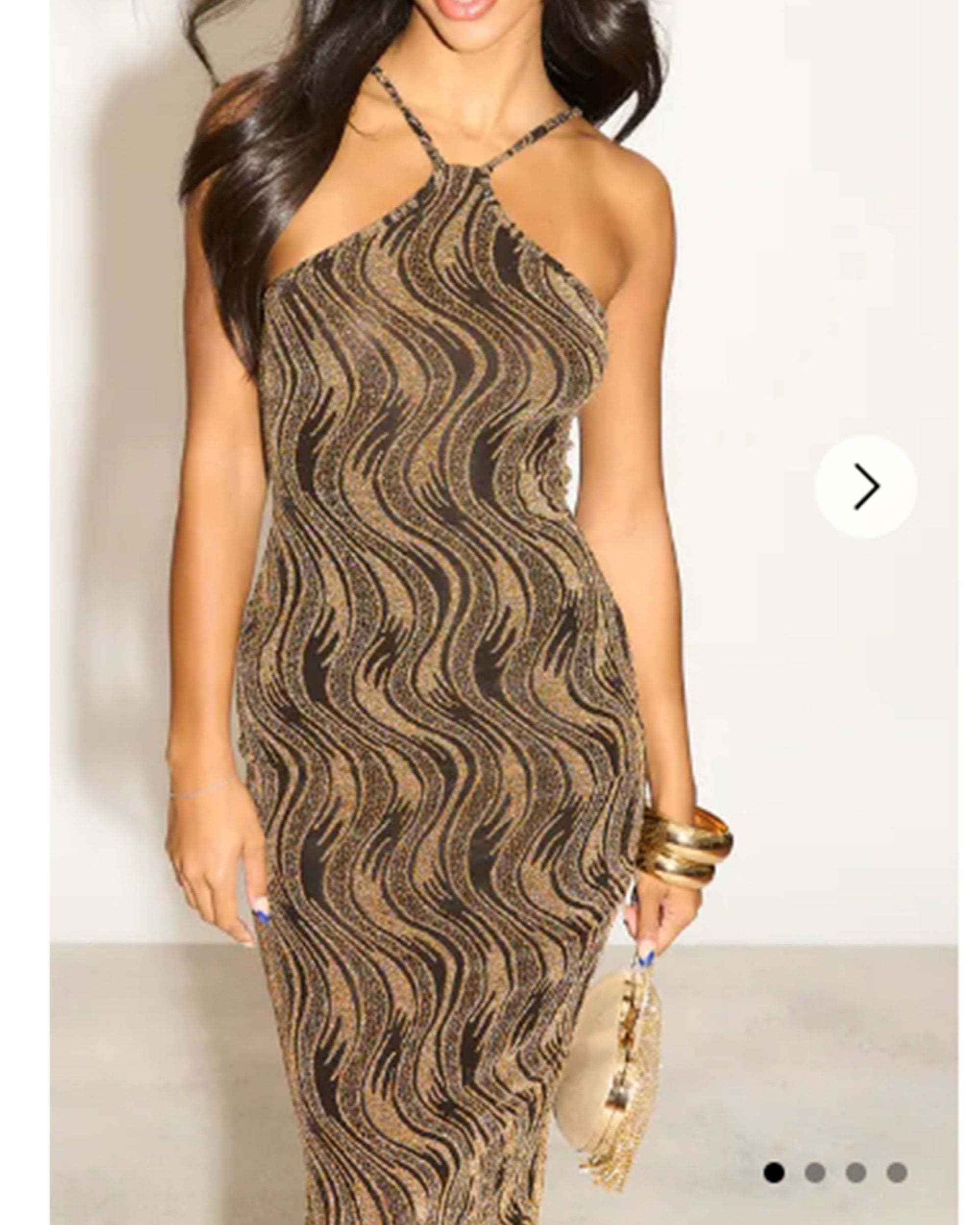Jump to the fourth photo indicator dot
The height and width of the screenshot is (1225, 980).
click(897, 1172)
